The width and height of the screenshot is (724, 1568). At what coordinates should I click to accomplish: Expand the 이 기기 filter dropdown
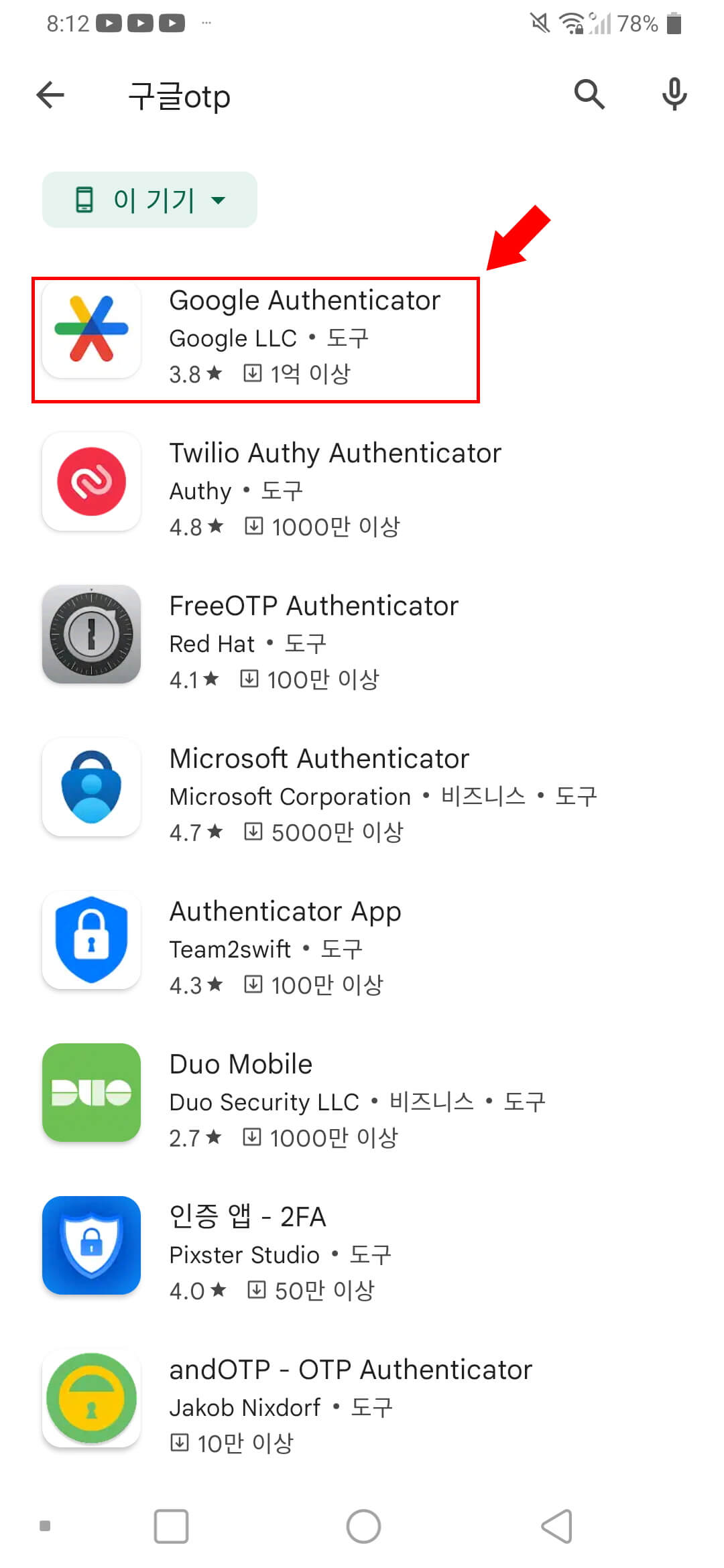tap(149, 199)
